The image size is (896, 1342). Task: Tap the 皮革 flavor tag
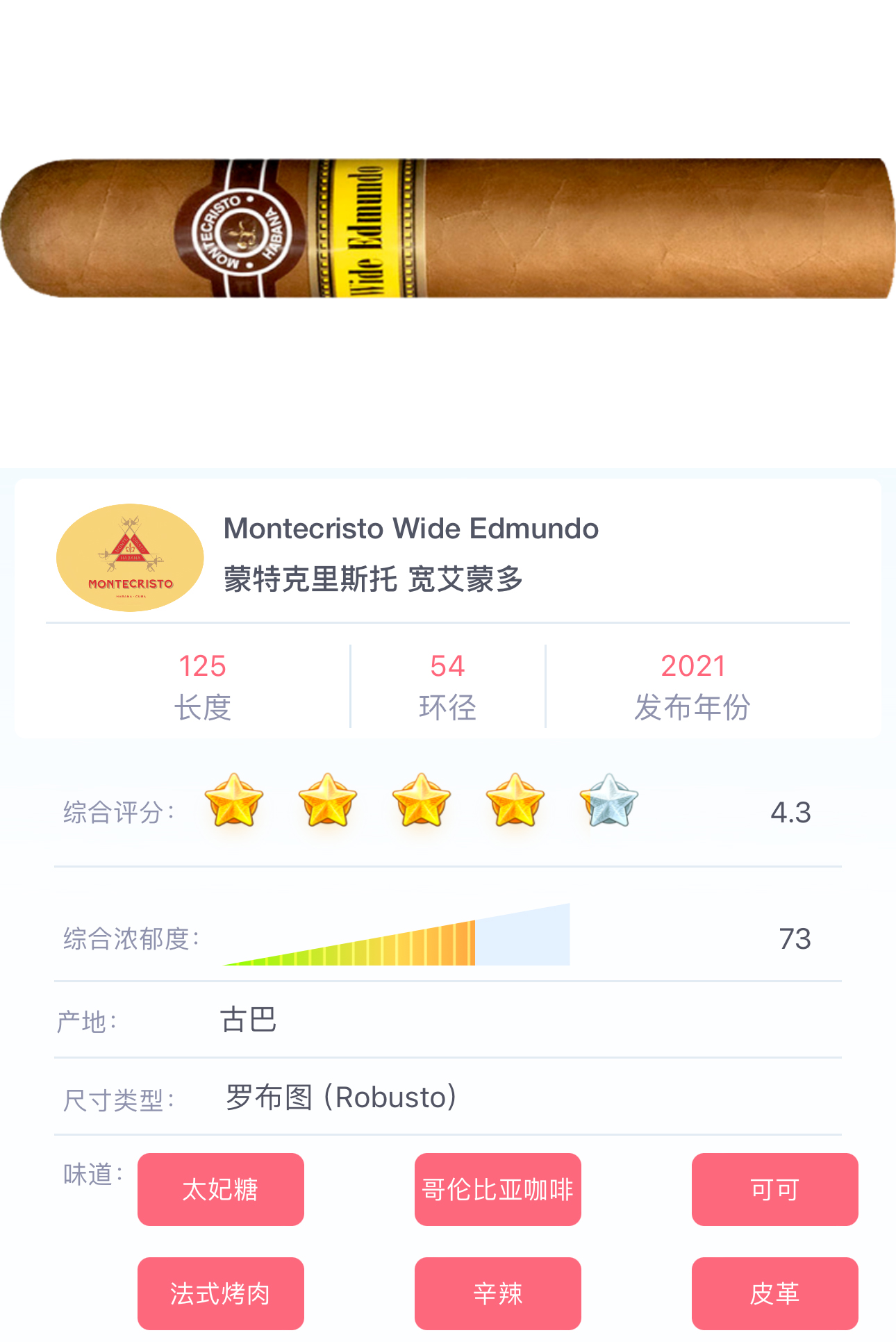(x=774, y=1293)
